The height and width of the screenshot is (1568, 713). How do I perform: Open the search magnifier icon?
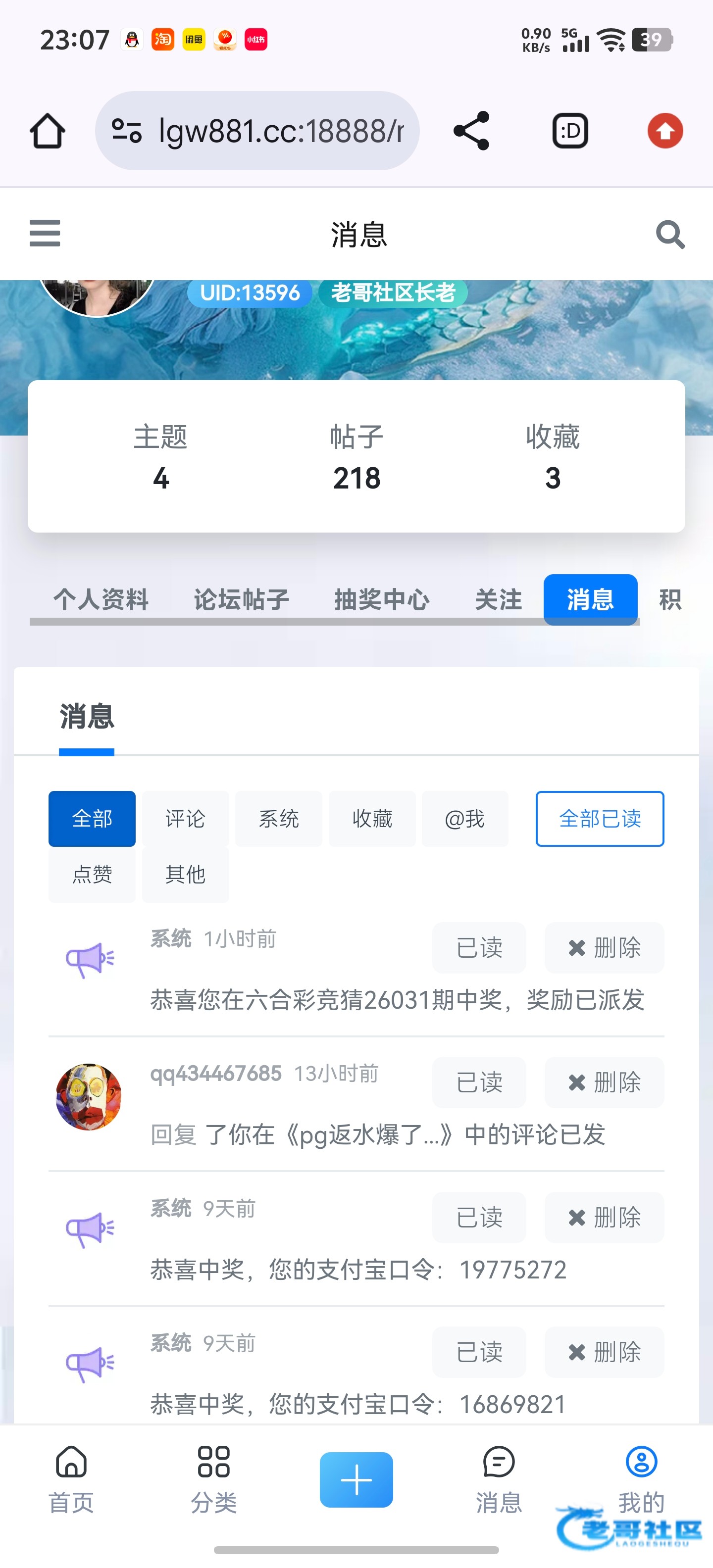pos(670,234)
